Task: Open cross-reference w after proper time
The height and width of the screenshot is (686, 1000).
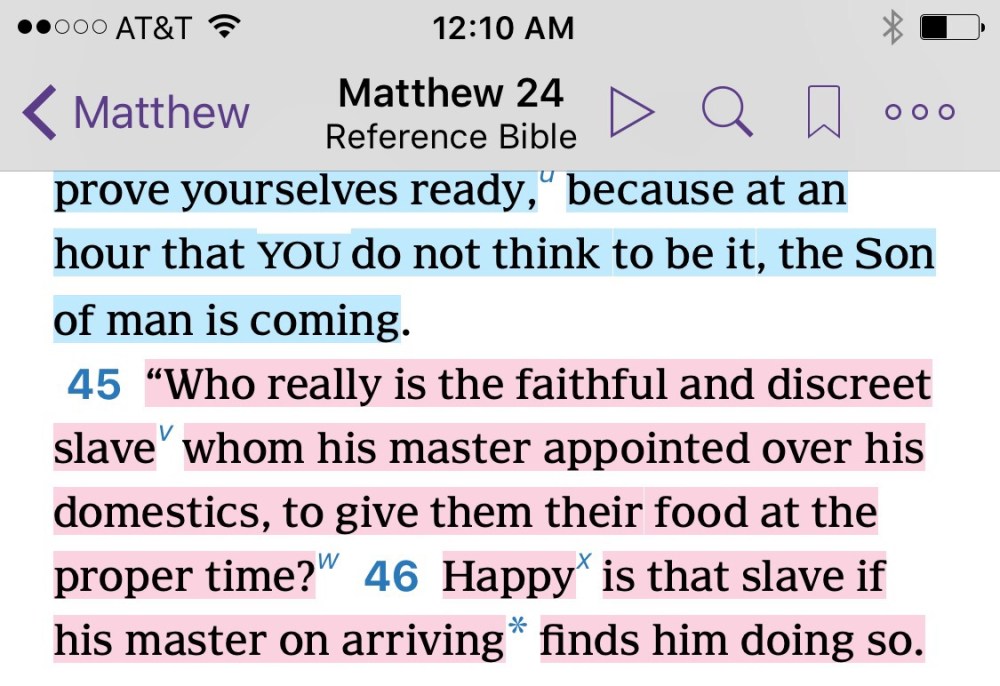Action: 328,565
